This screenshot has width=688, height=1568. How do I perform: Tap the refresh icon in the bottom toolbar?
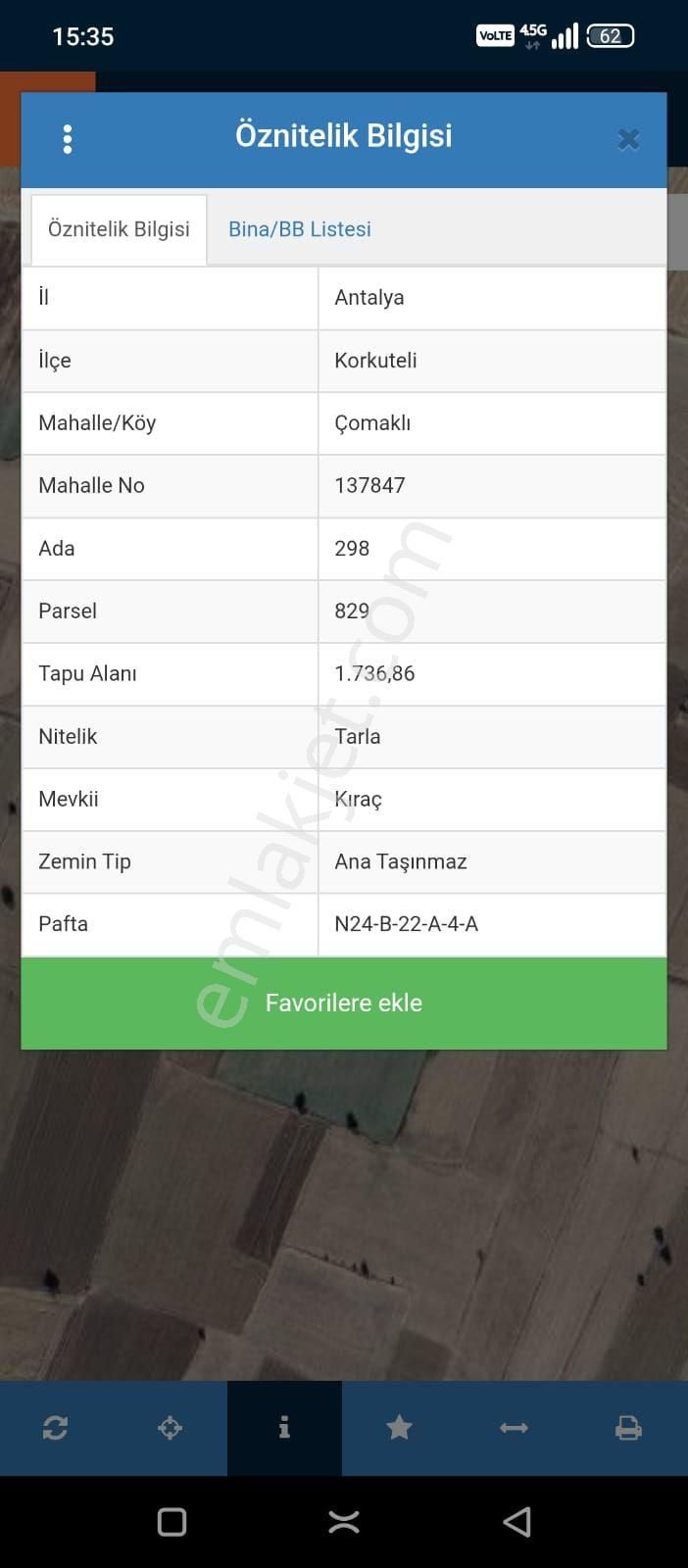pyautogui.click(x=56, y=1428)
